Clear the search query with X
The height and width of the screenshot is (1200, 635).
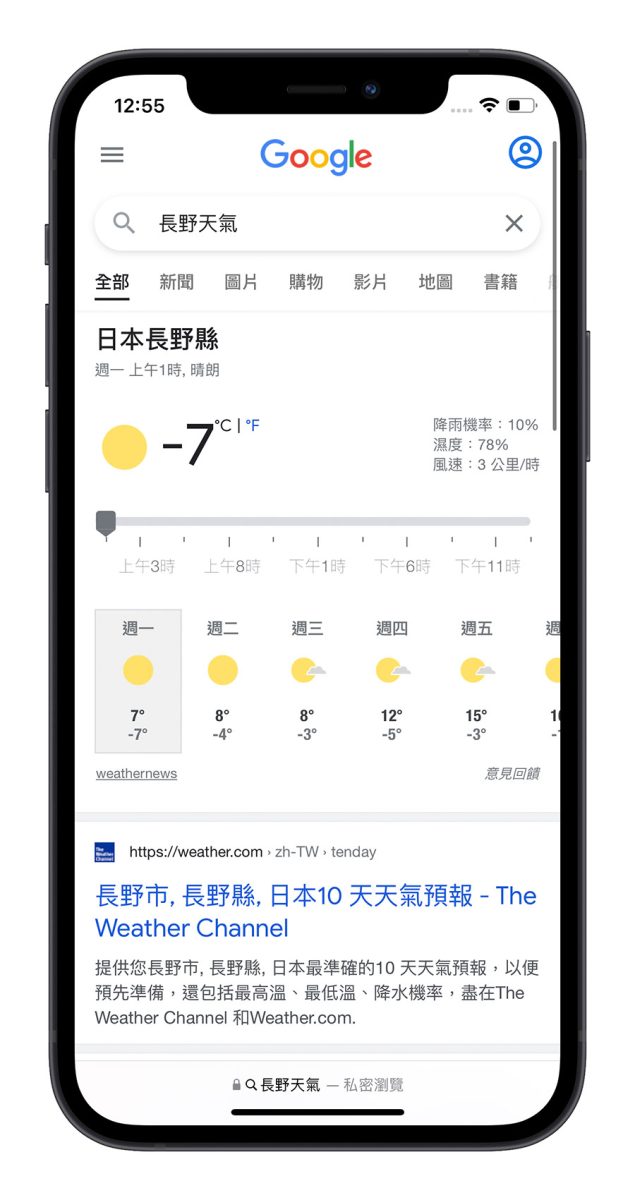coord(514,223)
